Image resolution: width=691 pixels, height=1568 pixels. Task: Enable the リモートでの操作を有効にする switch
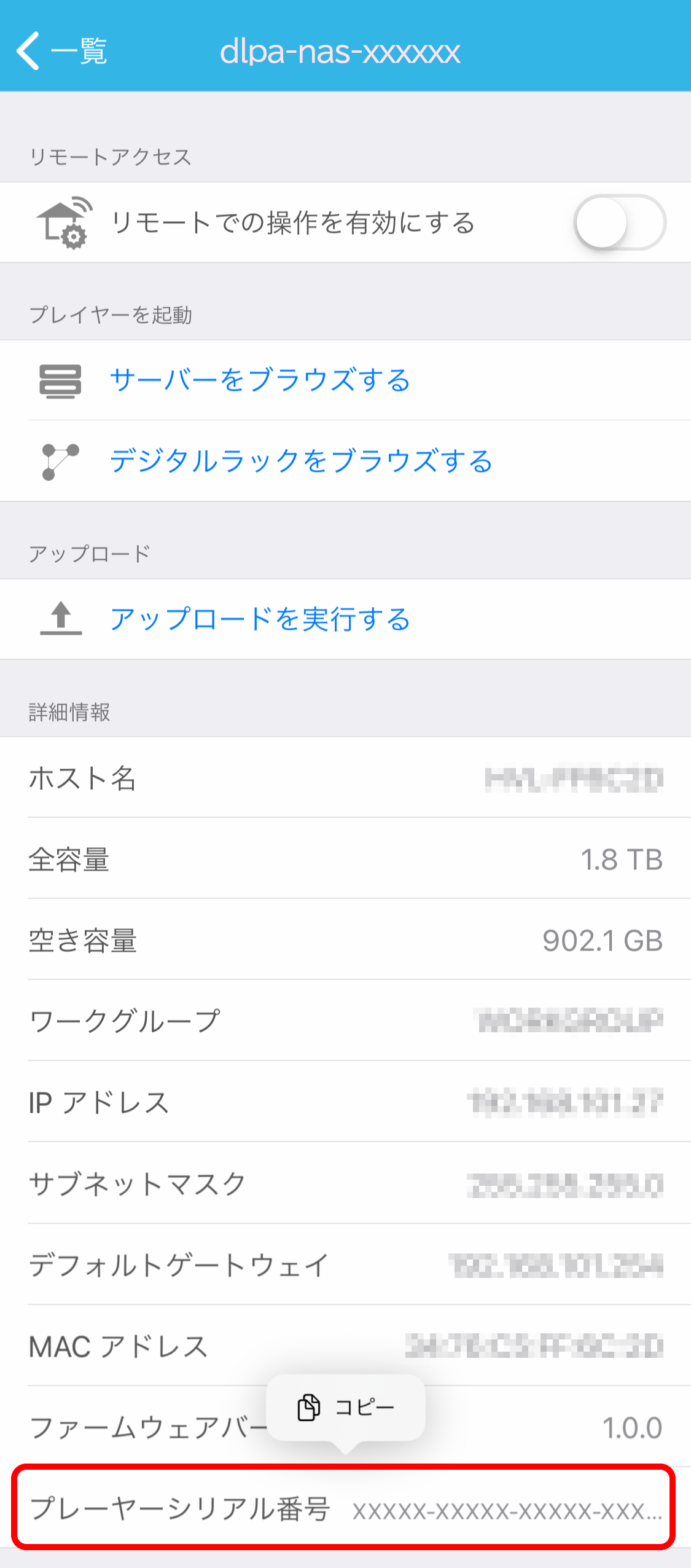click(619, 222)
